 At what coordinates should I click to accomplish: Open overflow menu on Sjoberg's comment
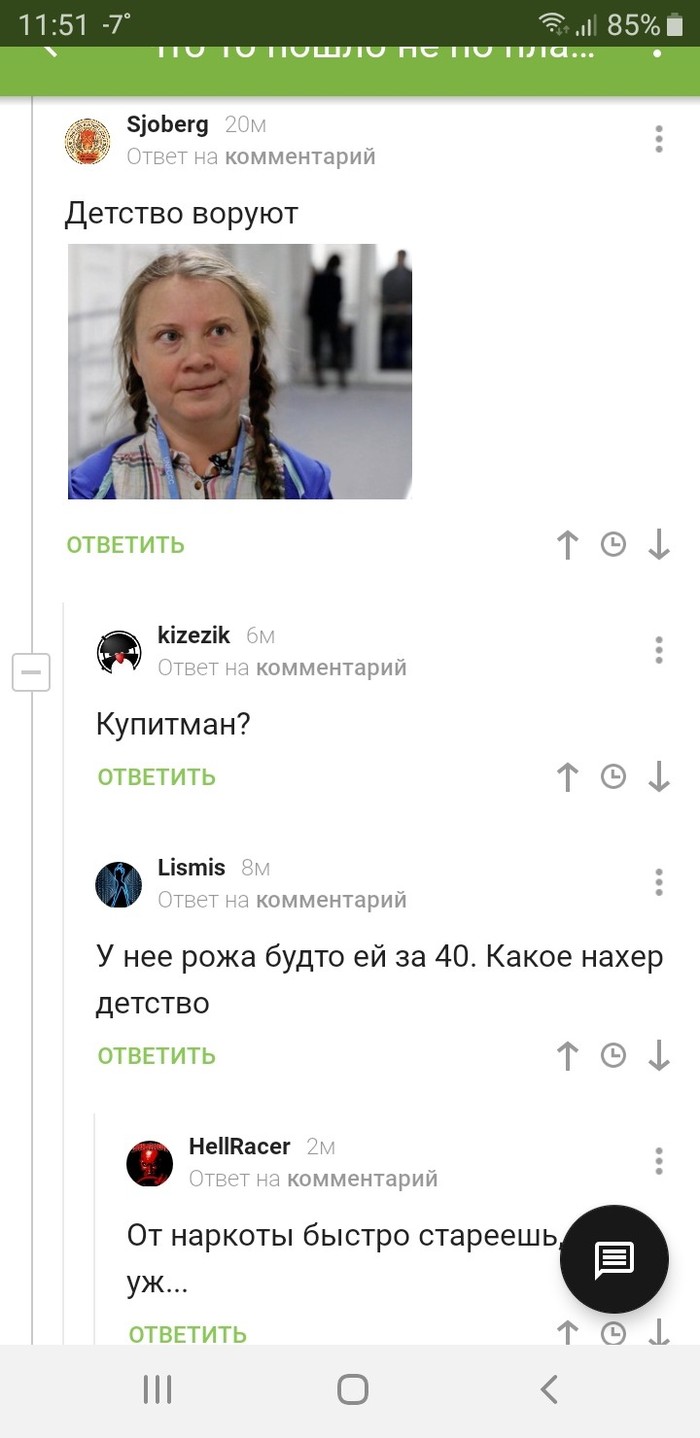[658, 139]
